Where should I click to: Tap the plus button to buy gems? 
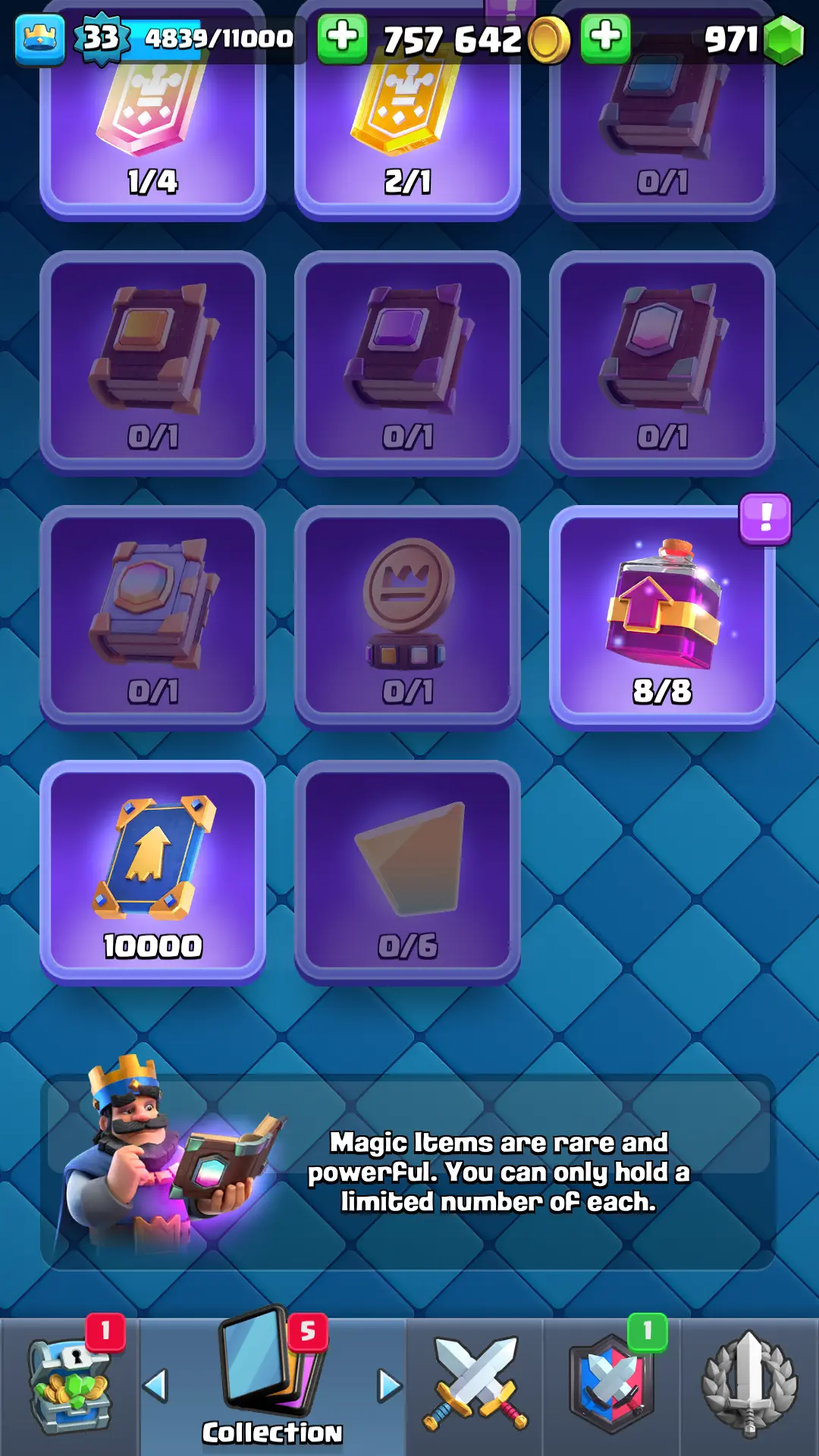(x=605, y=38)
